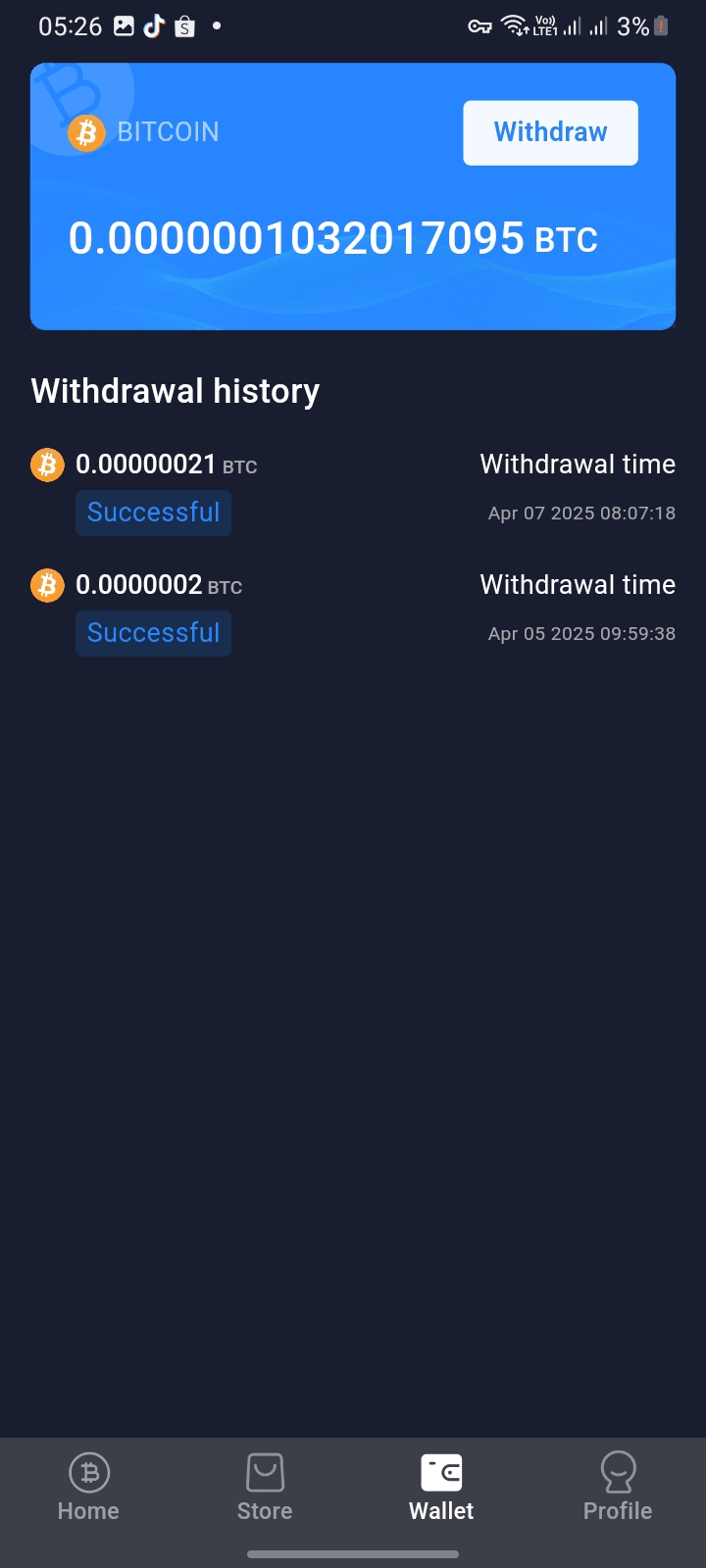Open the TikTok icon in the status bar

pyautogui.click(x=153, y=25)
